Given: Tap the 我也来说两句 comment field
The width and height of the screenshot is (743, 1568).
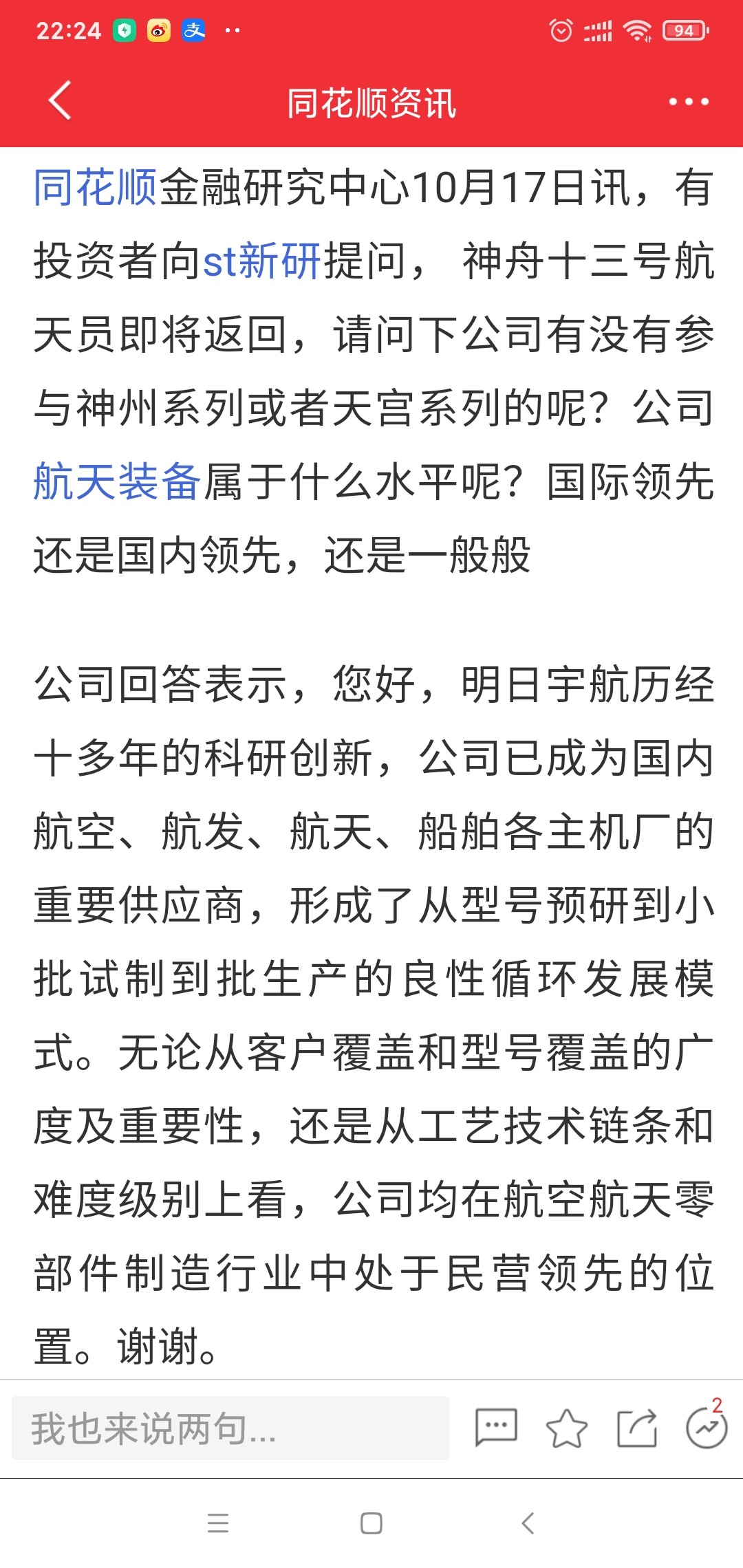Looking at the screenshot, I should click(x=230, y=1428).
